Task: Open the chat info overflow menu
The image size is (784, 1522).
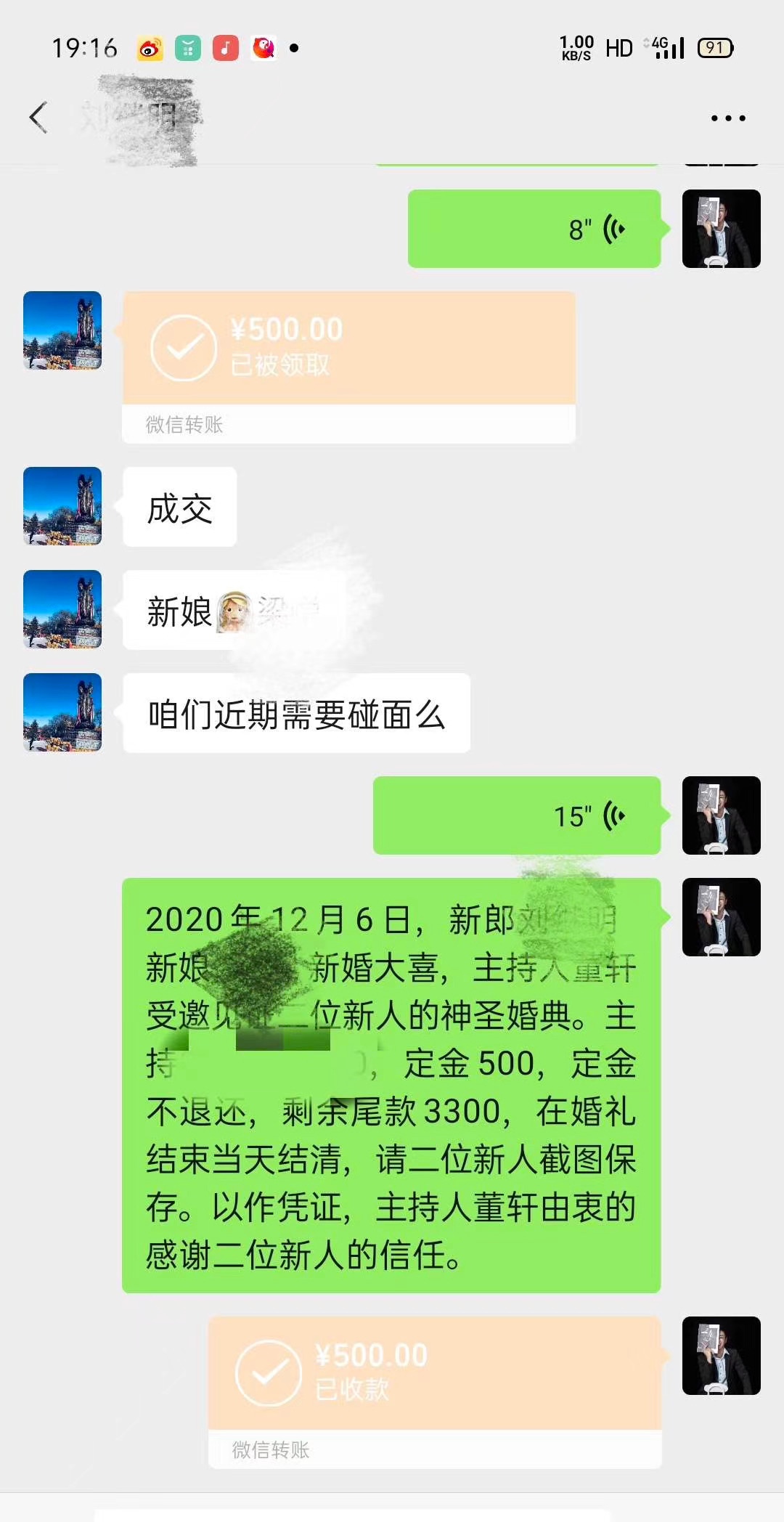Action: click(727, 118)
